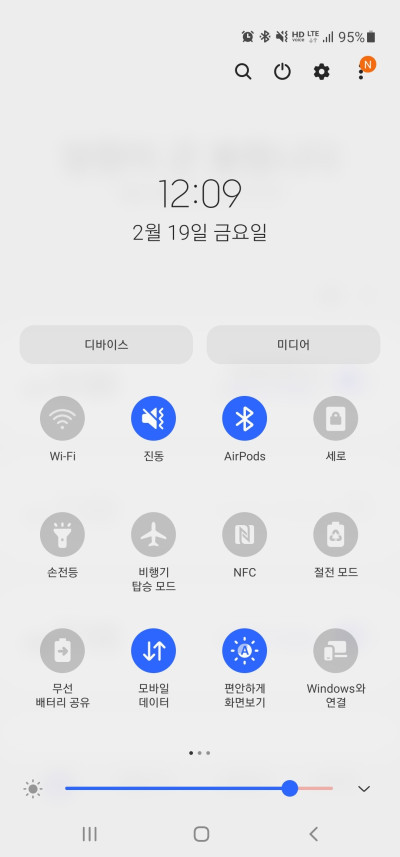
Task: Enable NFC
Action: coord(244,535)
